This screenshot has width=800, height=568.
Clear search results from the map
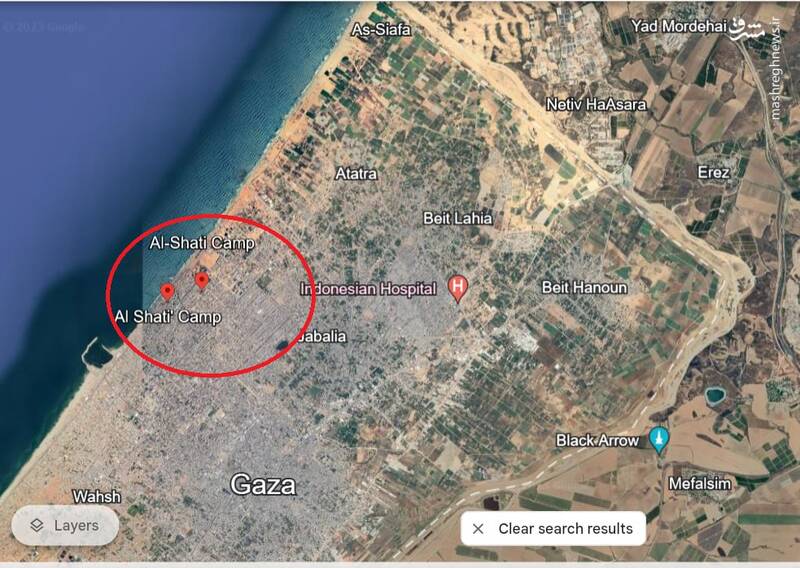[553, 528]
